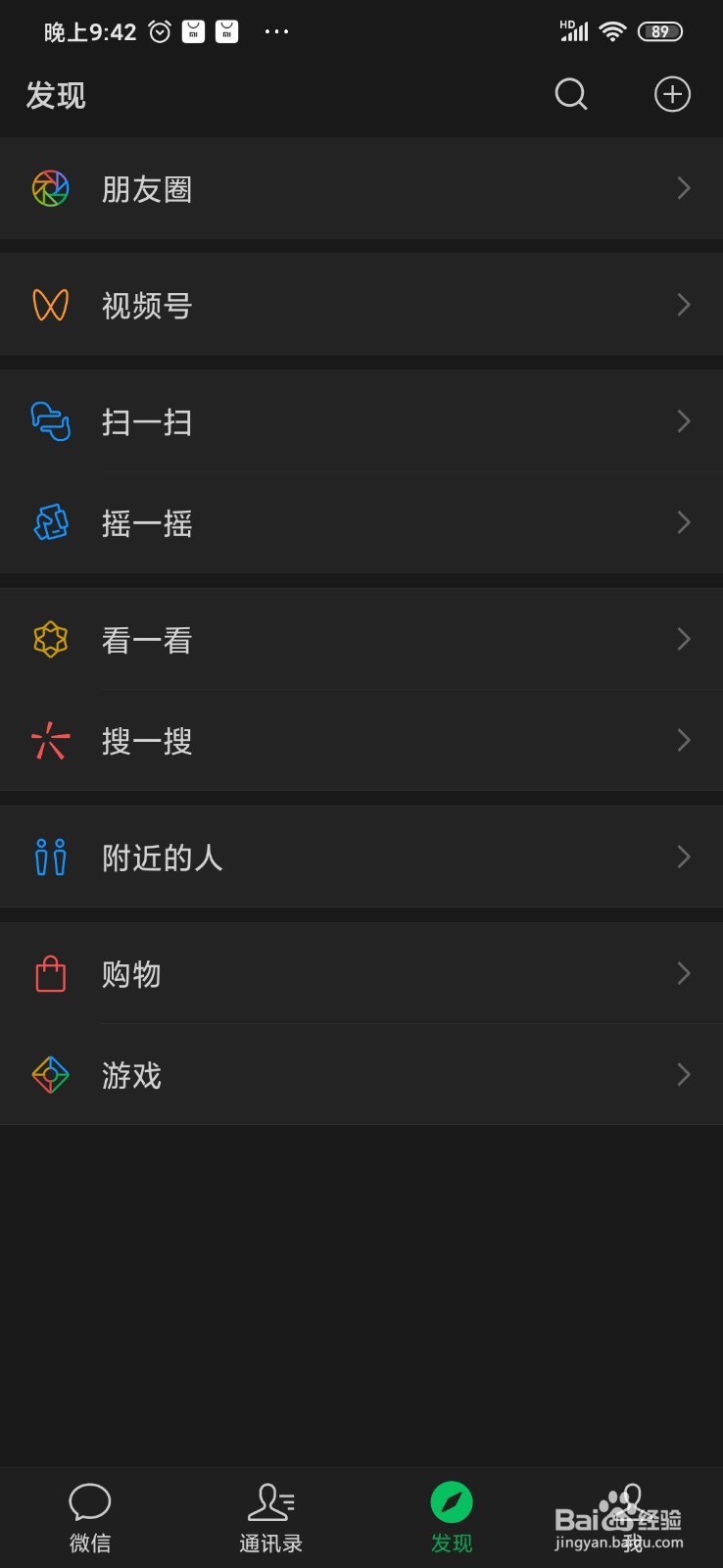723x1568 pixels.
Task: Open 搜一搜 search feature
Action: tap(361, 741)
